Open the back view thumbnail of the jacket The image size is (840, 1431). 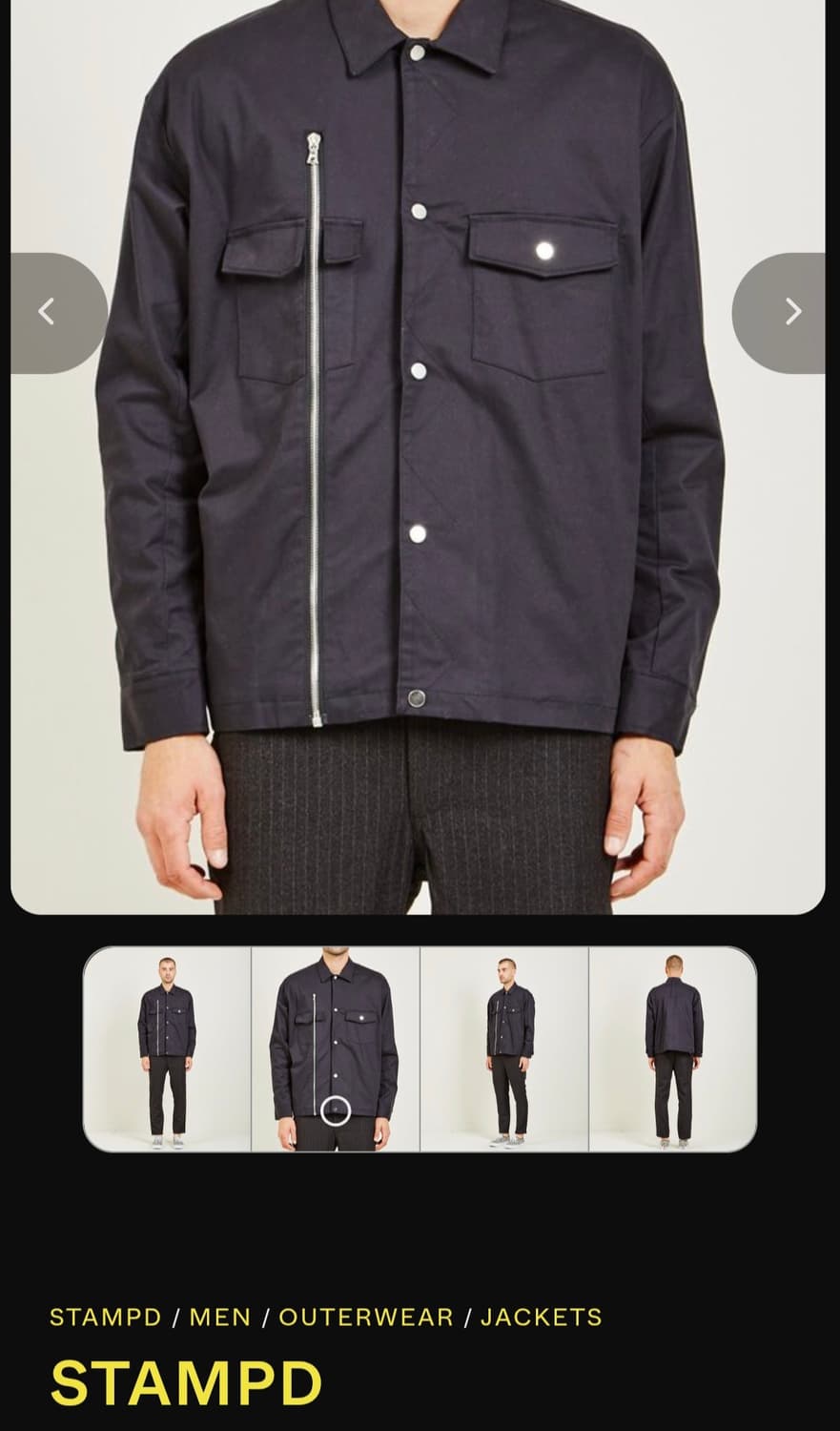point(670,1049)
